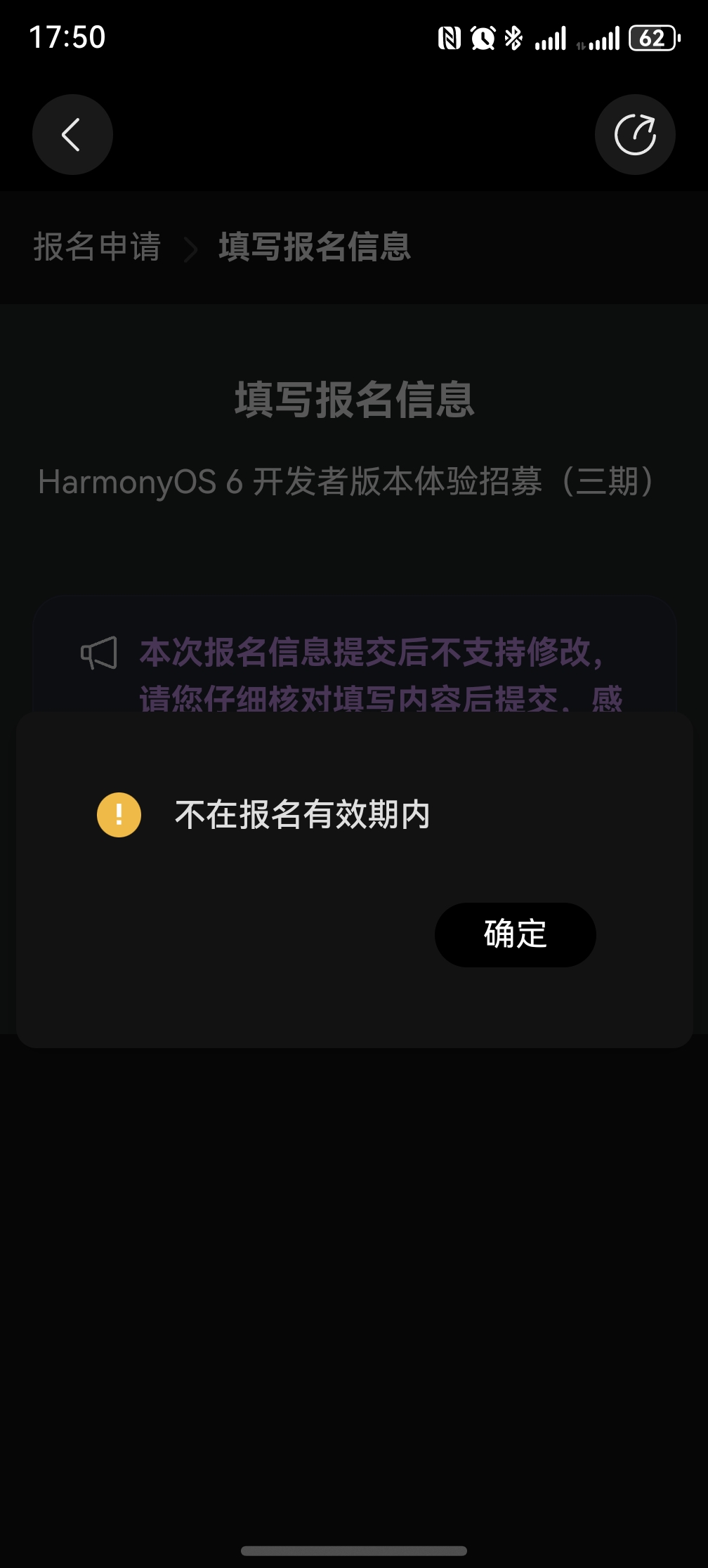Tap the megaphone announcement icon

[98, 654]
